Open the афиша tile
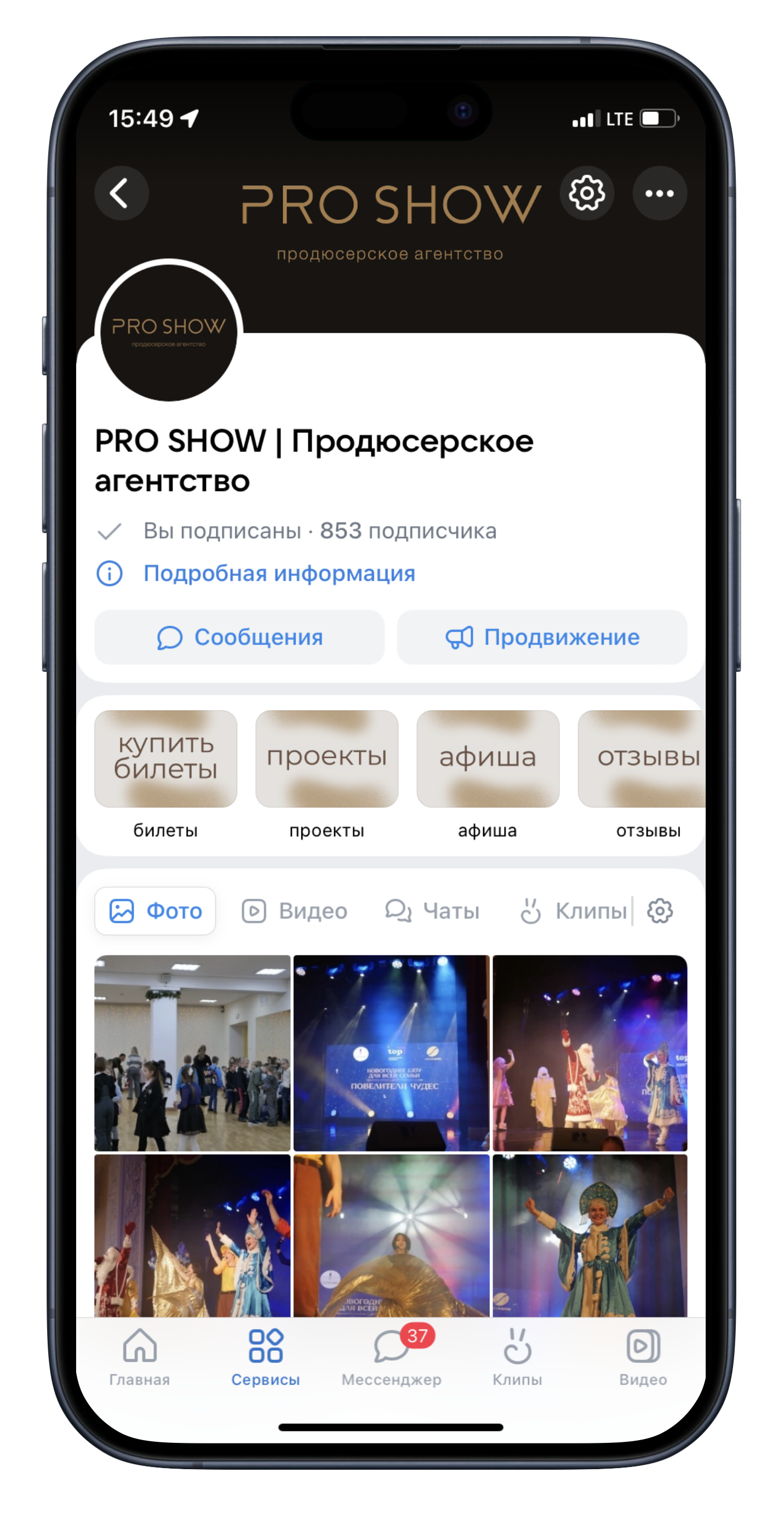 click(x=488, y=759)
